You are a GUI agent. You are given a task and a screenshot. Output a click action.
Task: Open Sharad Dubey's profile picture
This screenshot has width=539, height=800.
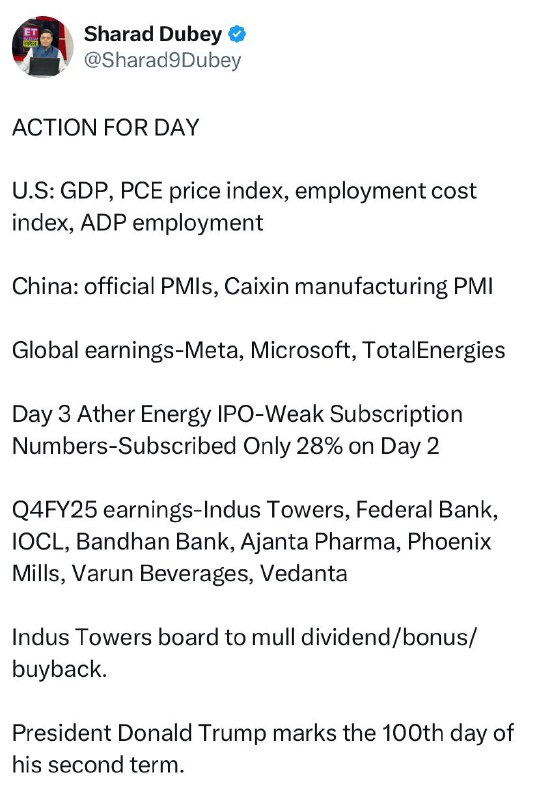[42, 46]
